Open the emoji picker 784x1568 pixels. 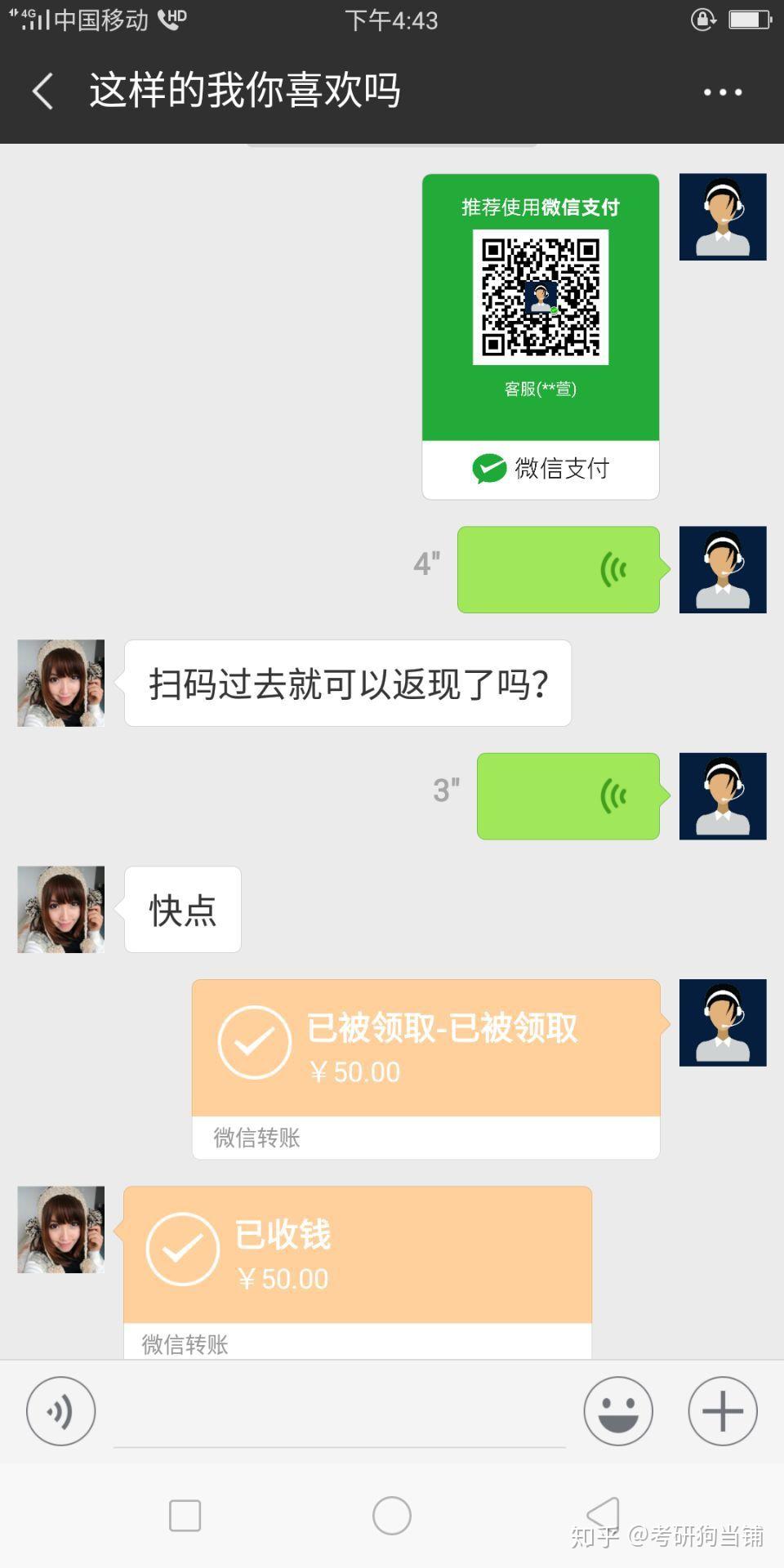(x=618, y=1410)
